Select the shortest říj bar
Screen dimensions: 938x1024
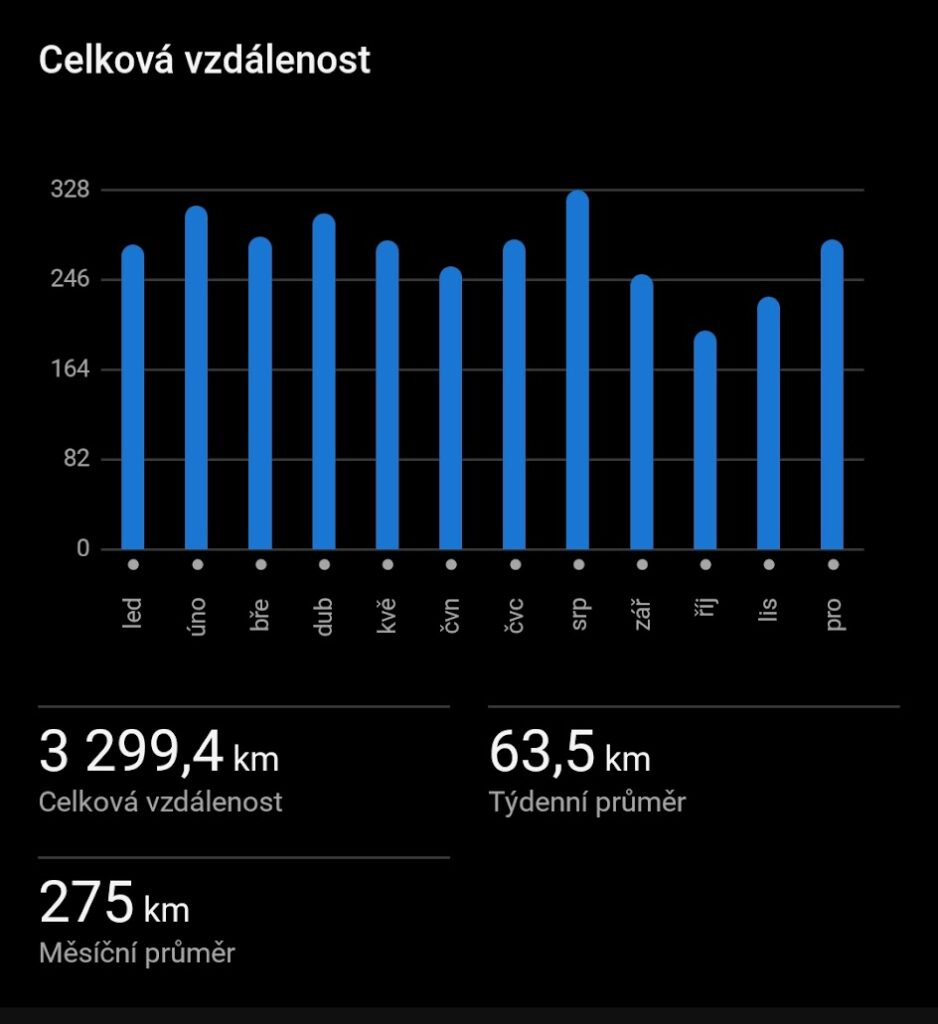pos(705,442)
